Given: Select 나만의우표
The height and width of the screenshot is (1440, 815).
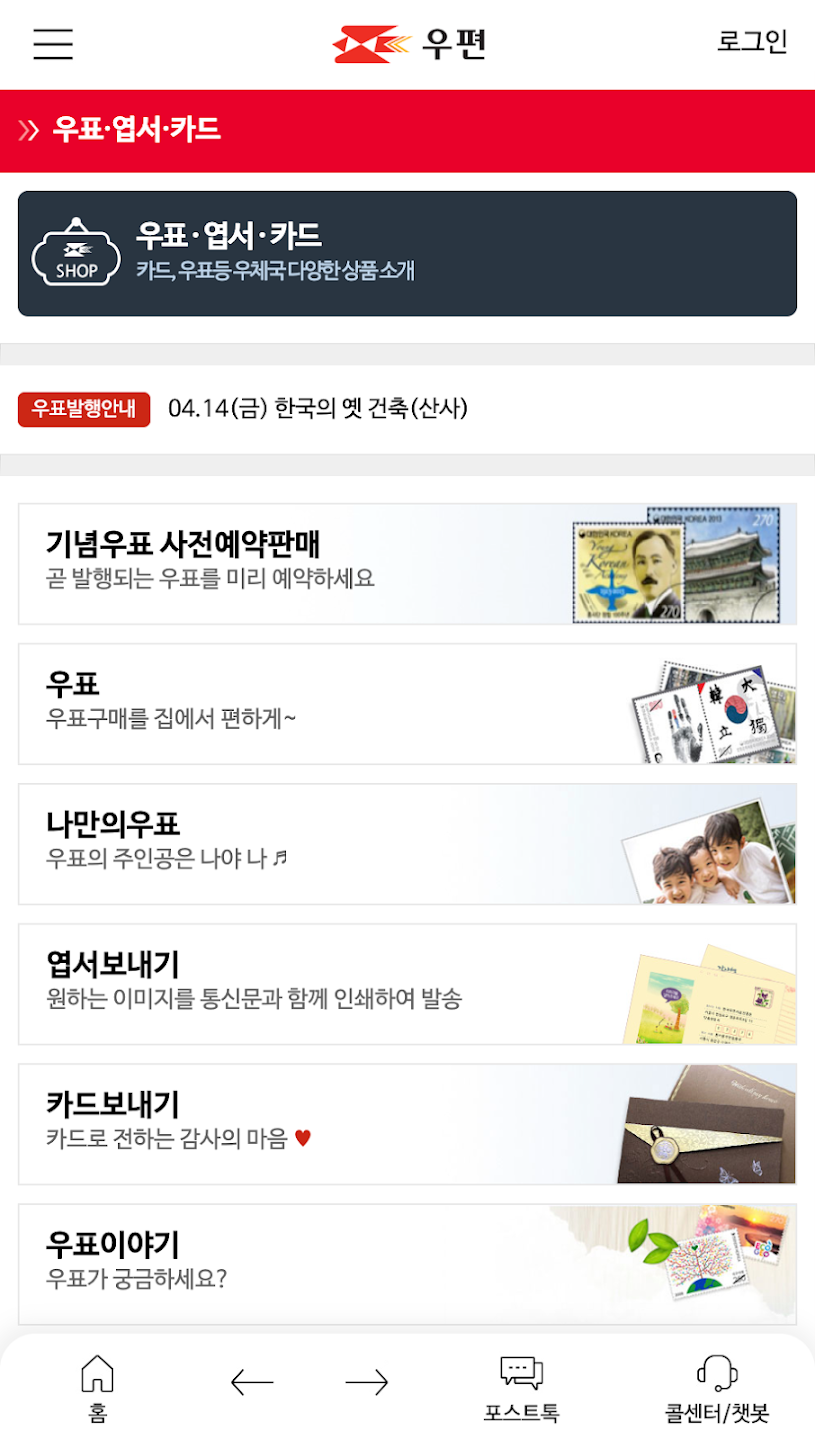Looking at the screenshot, I should [407, 844].
